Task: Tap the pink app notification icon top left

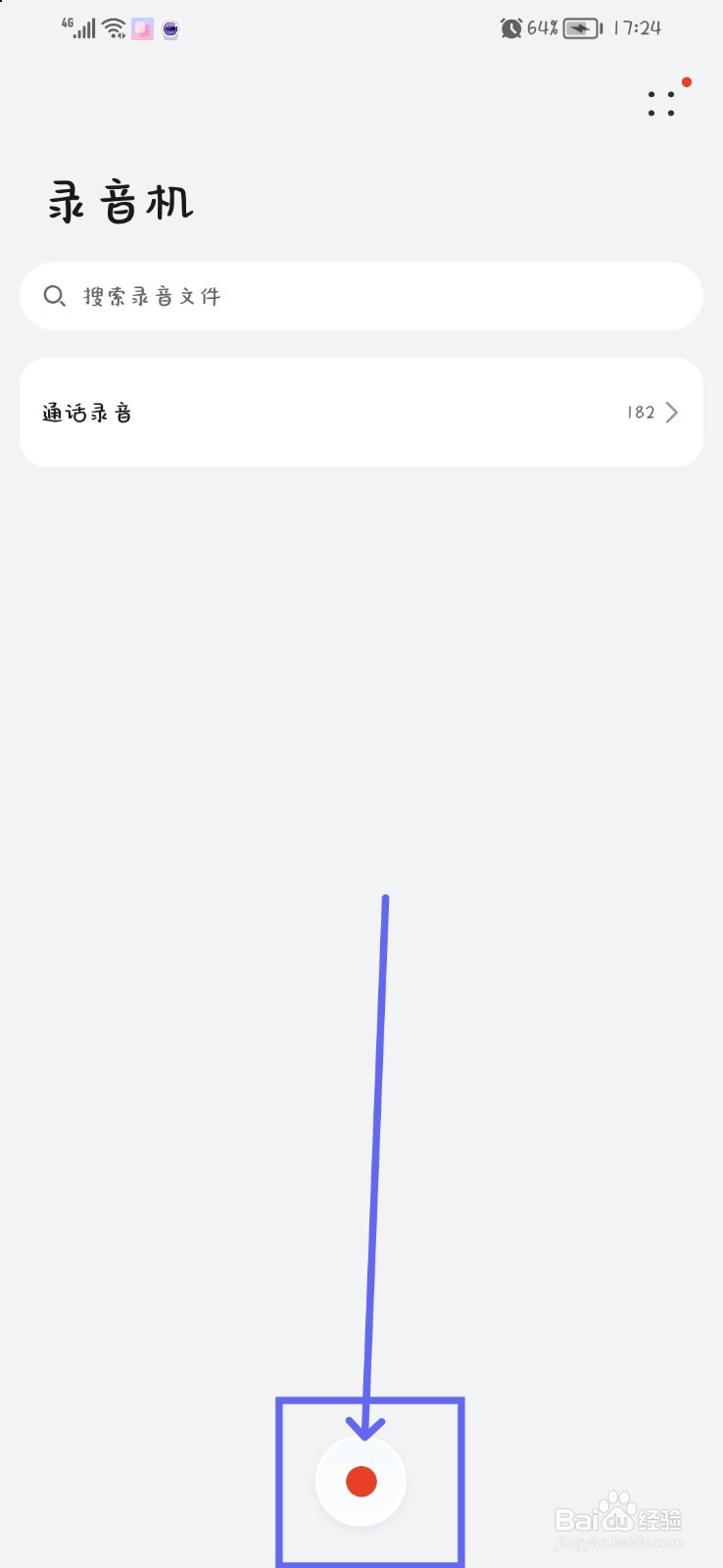Action: click(x=141, y=28)
